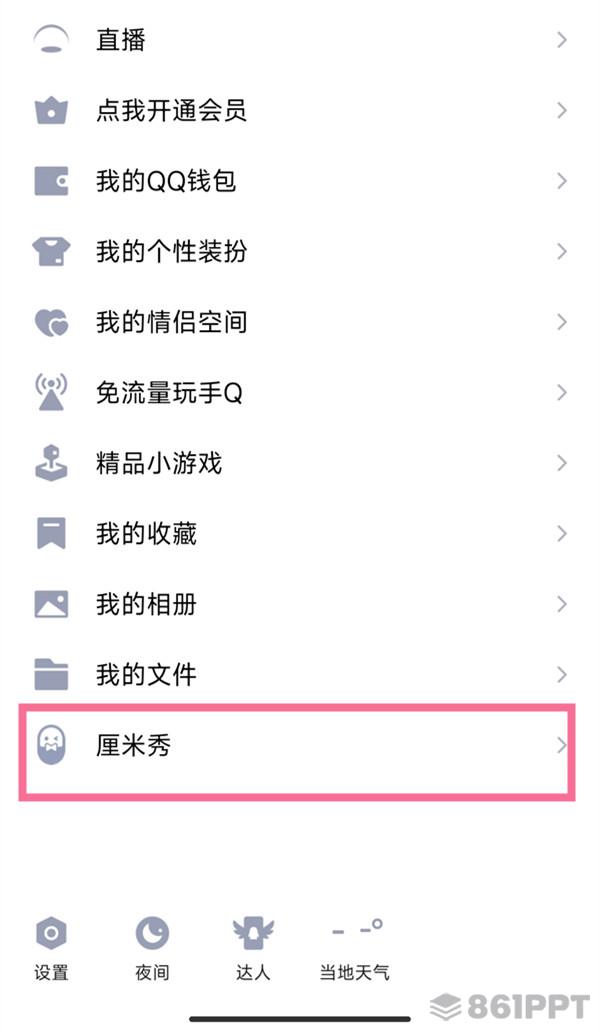Open 我的文件
Viewport: 600px width, 1031px height.
tap(300, 674)
